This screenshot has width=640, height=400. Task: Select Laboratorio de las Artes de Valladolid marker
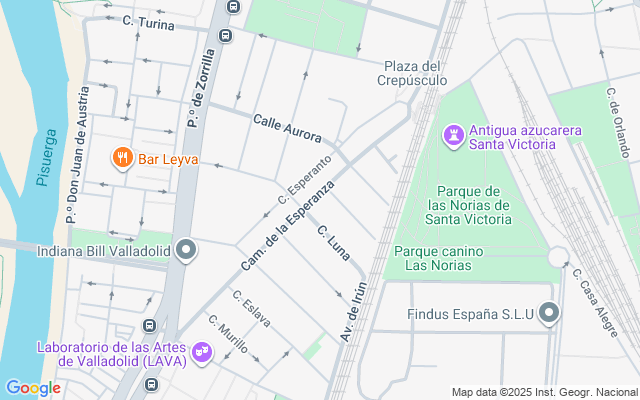tap(202, 352)
